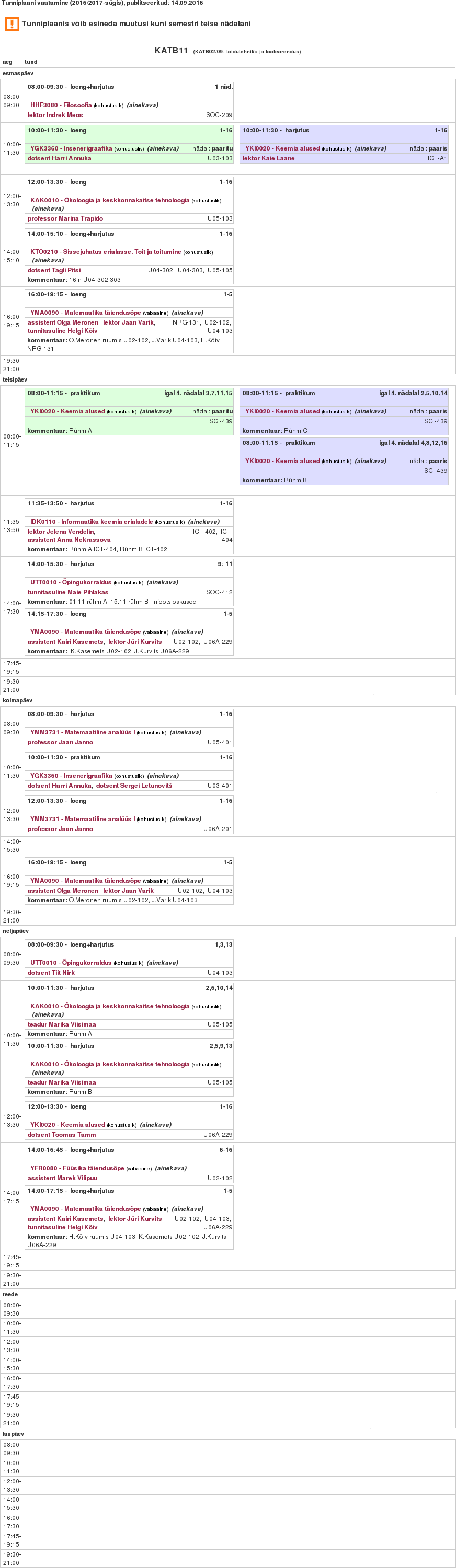View dotsent Tiit Nirk's page
The height and width of the screenshot is (1568, 456).
[51, 973]
